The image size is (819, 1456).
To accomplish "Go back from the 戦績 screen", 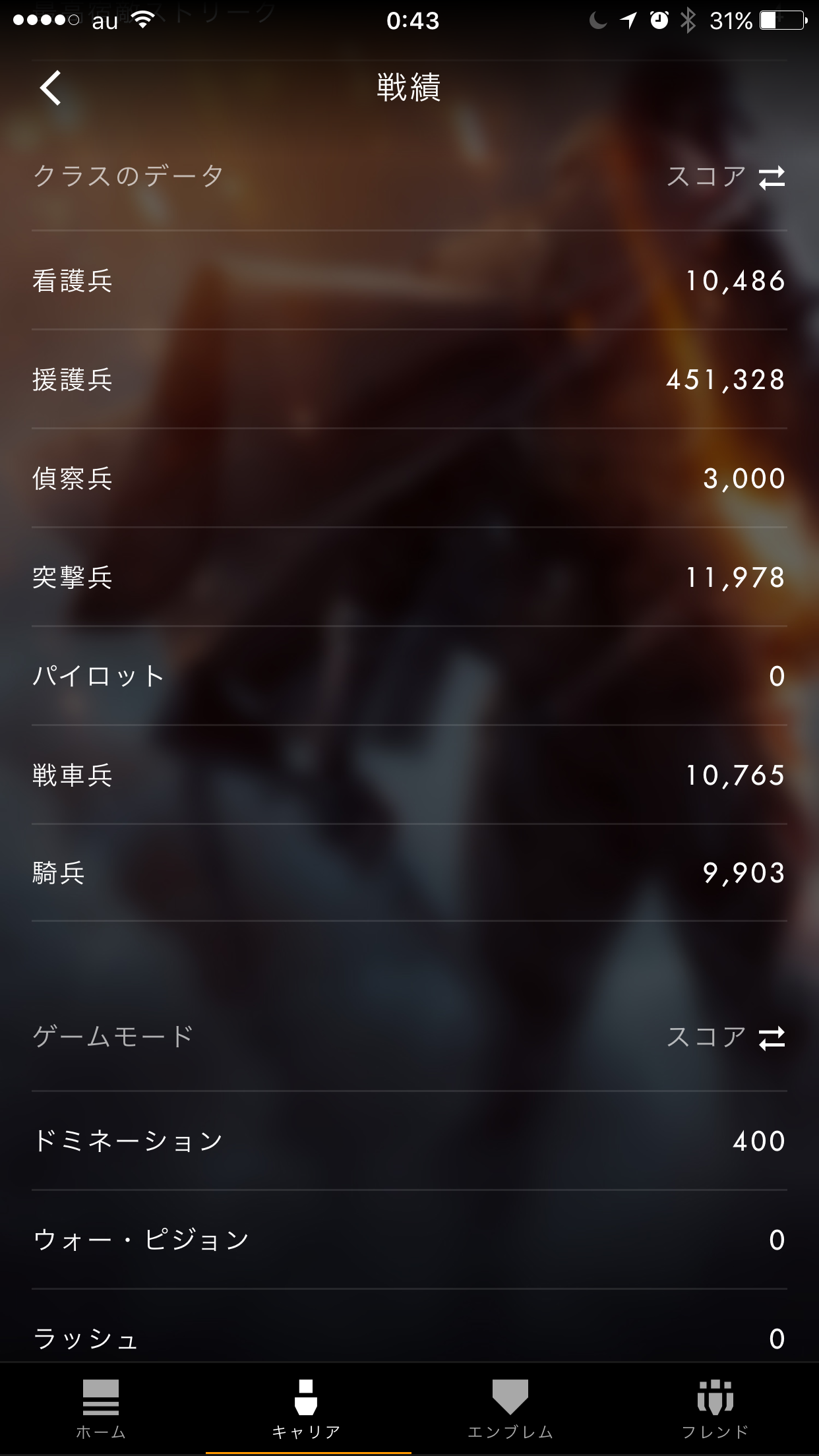I will click(51, 88).
